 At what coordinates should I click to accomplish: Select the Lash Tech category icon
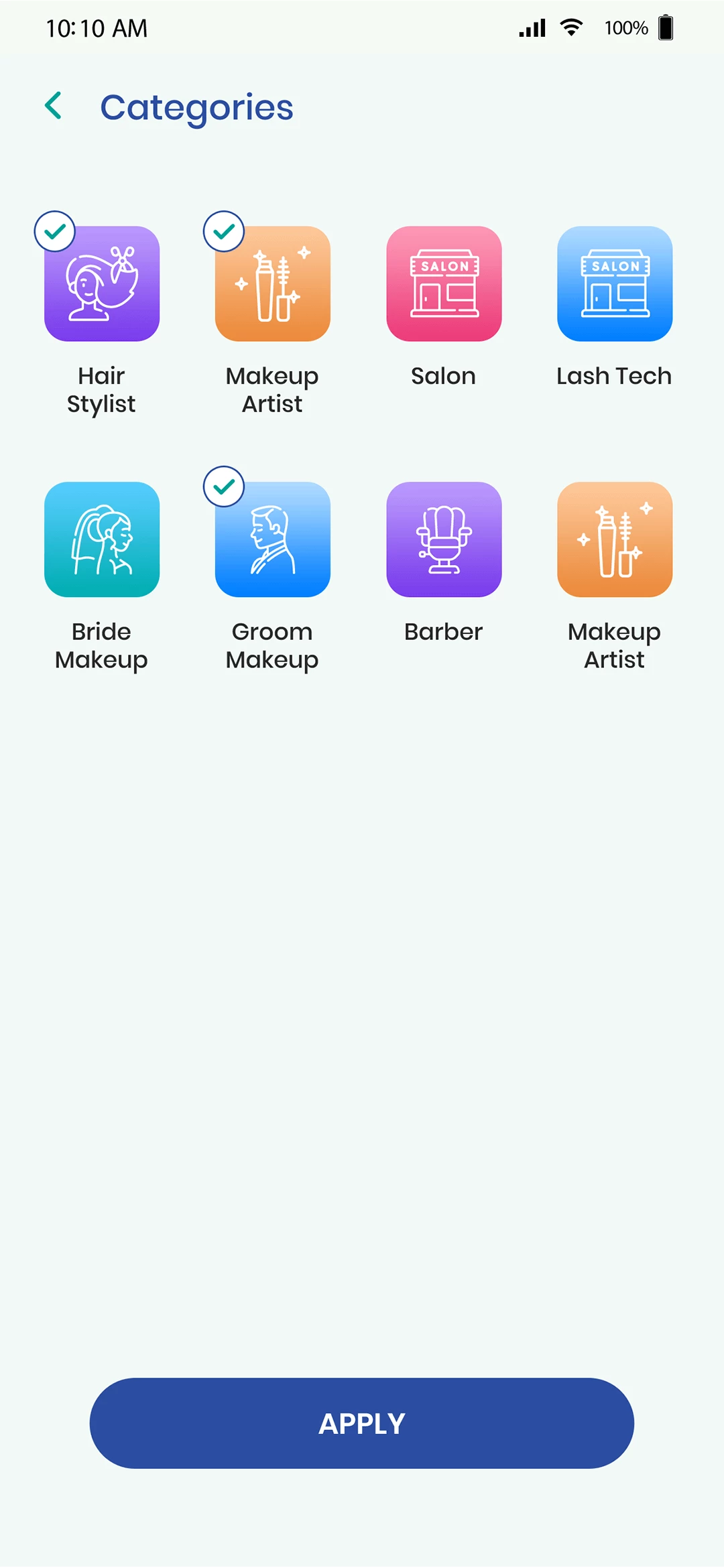[x=614, y=283]
